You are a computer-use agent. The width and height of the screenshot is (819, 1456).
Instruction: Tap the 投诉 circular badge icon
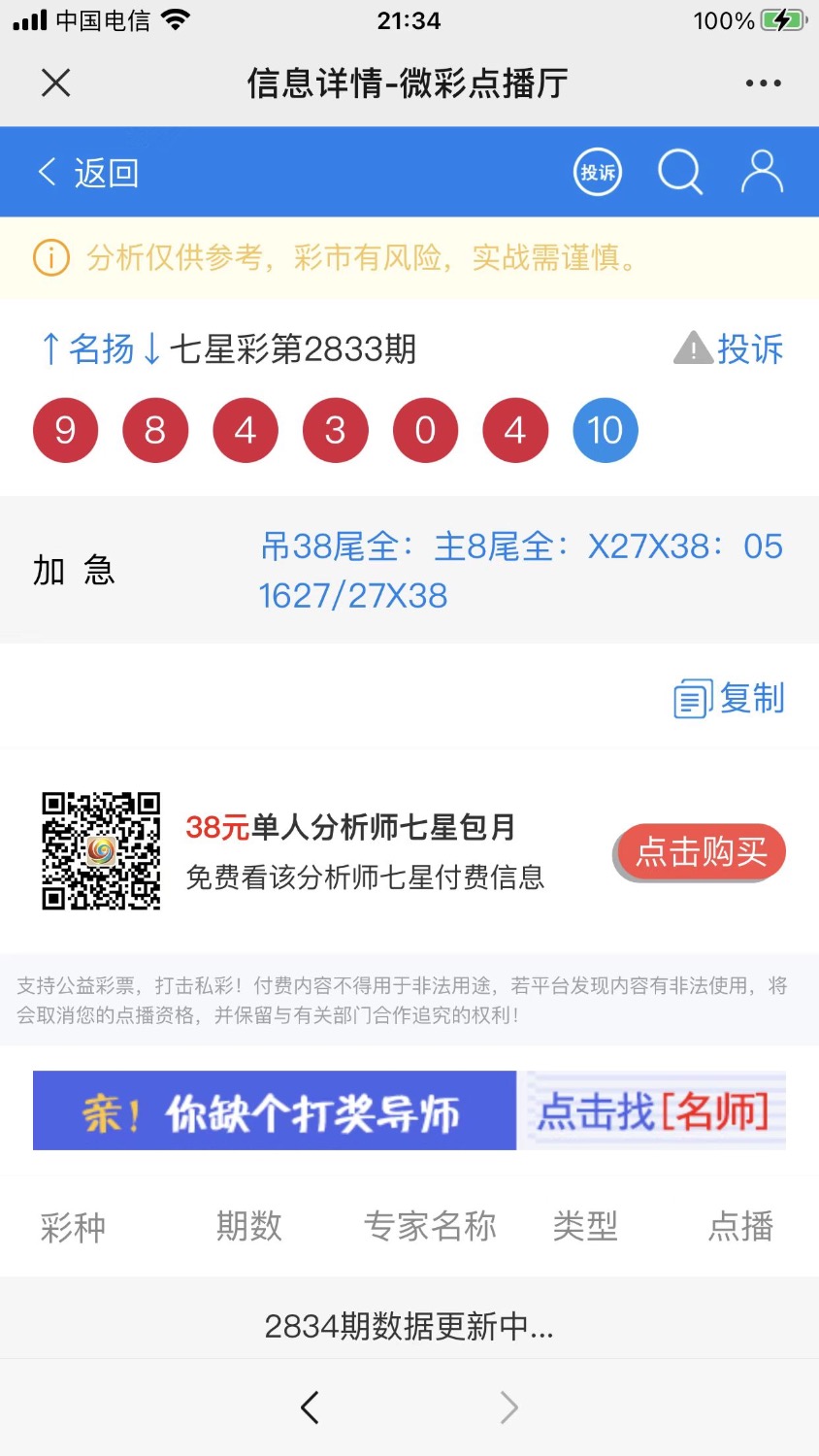pyautogui.click(x=597, y=171)
